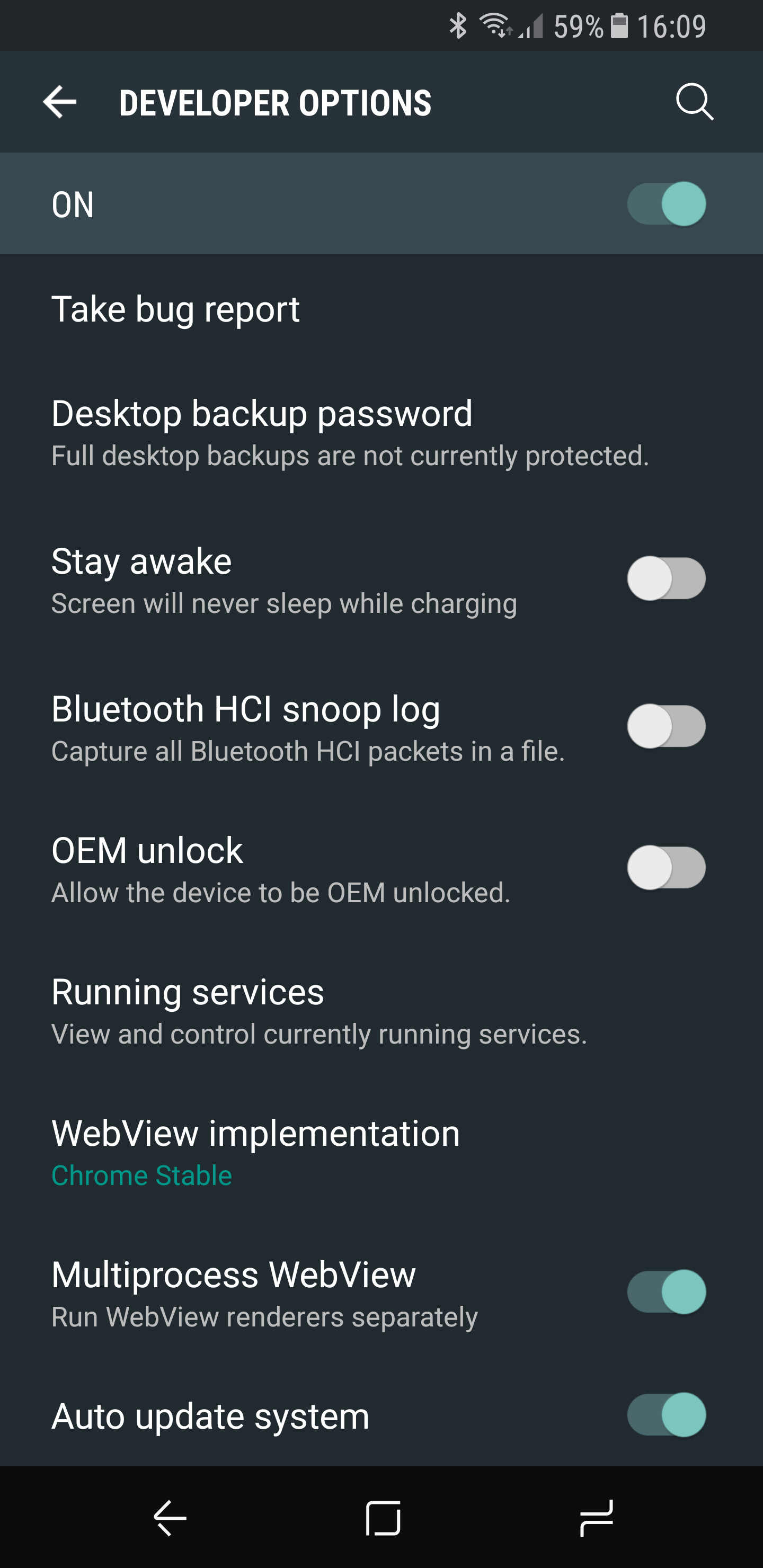The image size is (763, 1568).
Task: Search within developer settings
Action: click(694, 102)
